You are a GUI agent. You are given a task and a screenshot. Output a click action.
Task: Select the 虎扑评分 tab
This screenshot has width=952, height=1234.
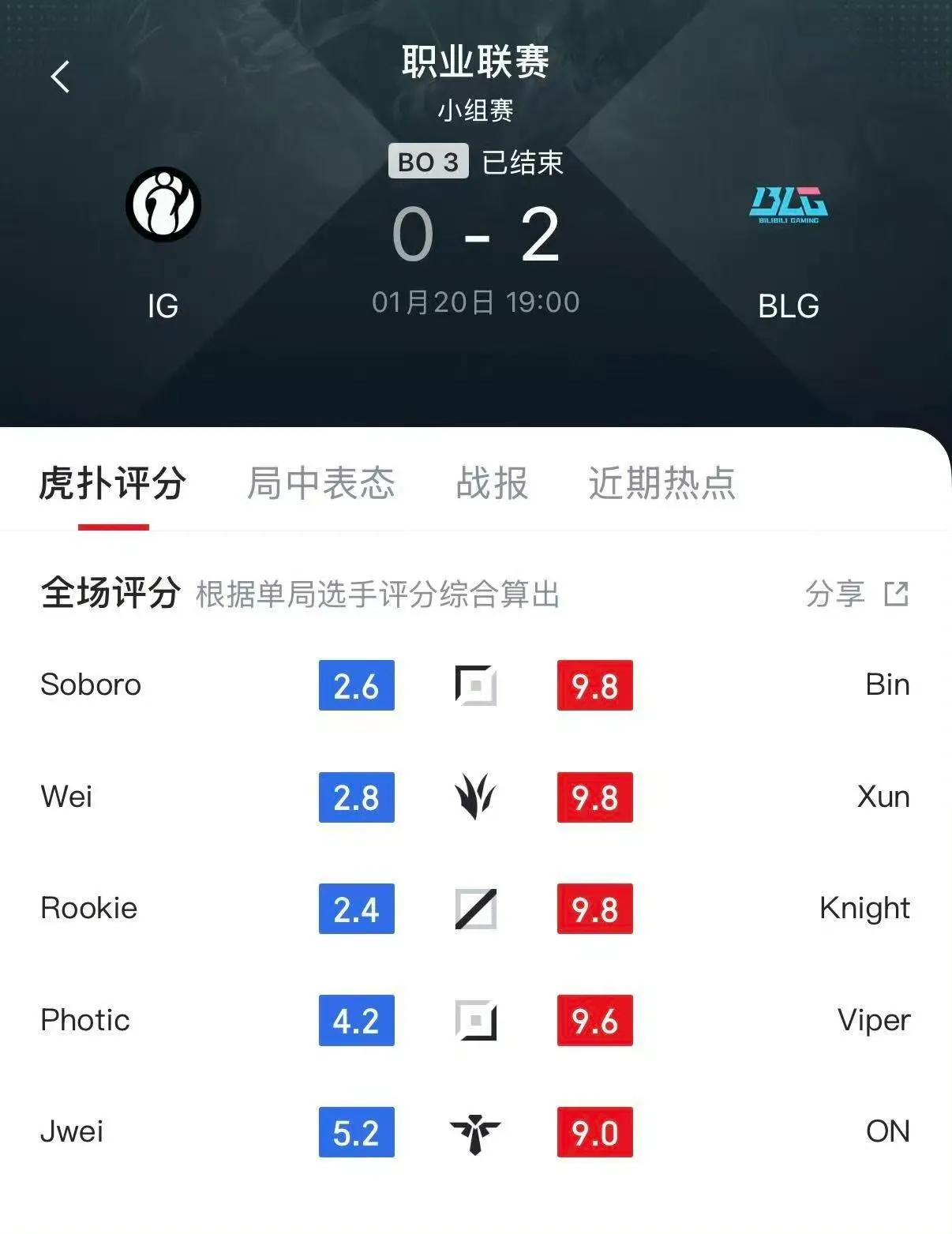pyautogui.click(x=113, y=483)
